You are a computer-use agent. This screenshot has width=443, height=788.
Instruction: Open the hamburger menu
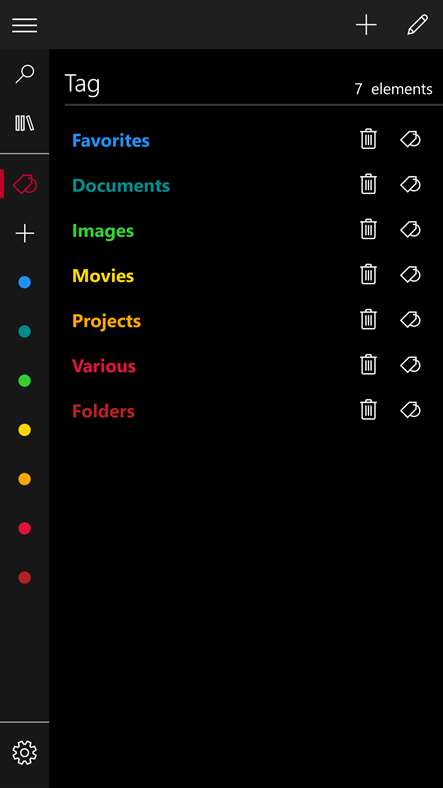tap(25, 25)
